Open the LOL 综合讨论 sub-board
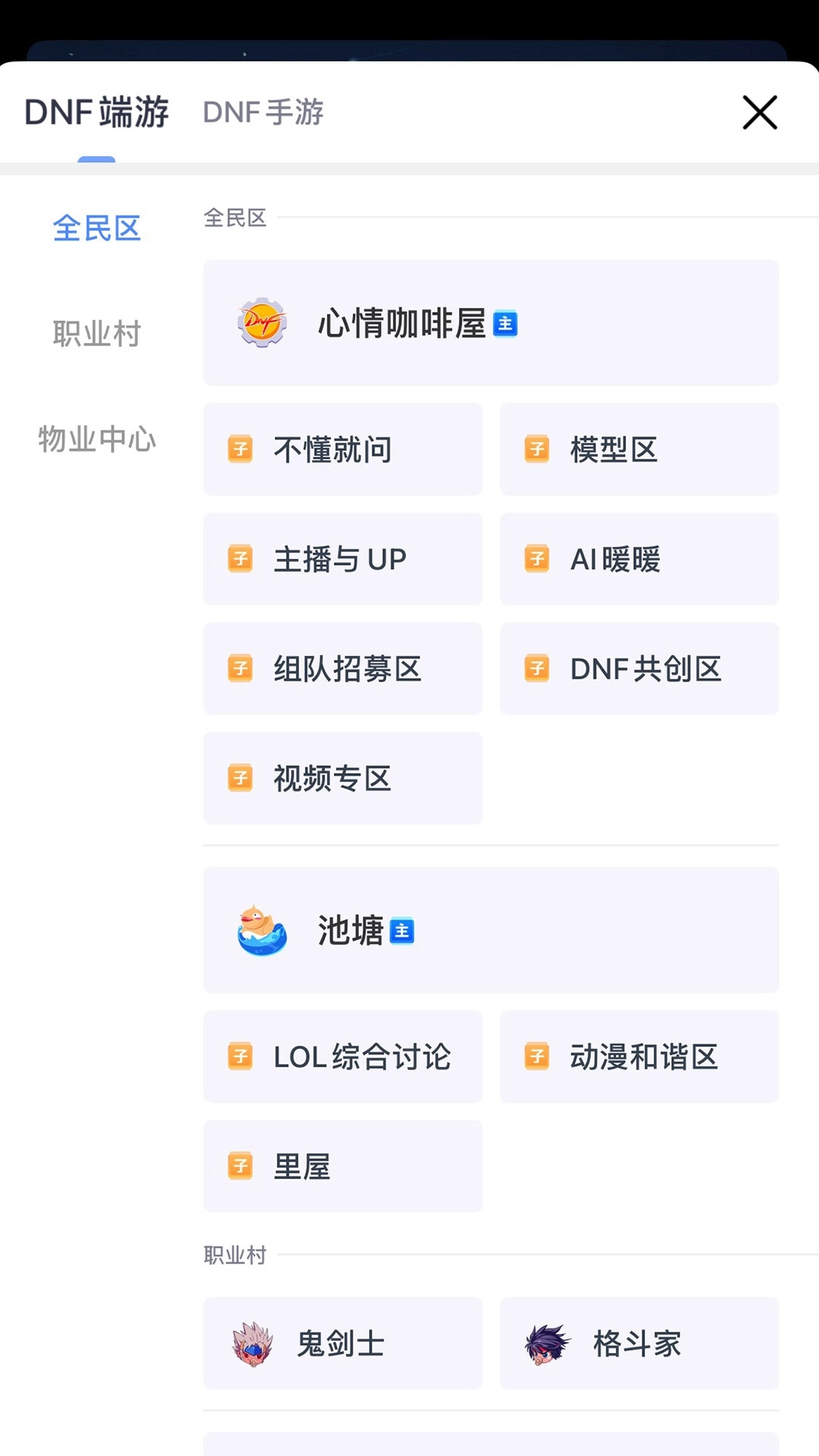Screen dimensions: 819x1456 point(342,1058)
